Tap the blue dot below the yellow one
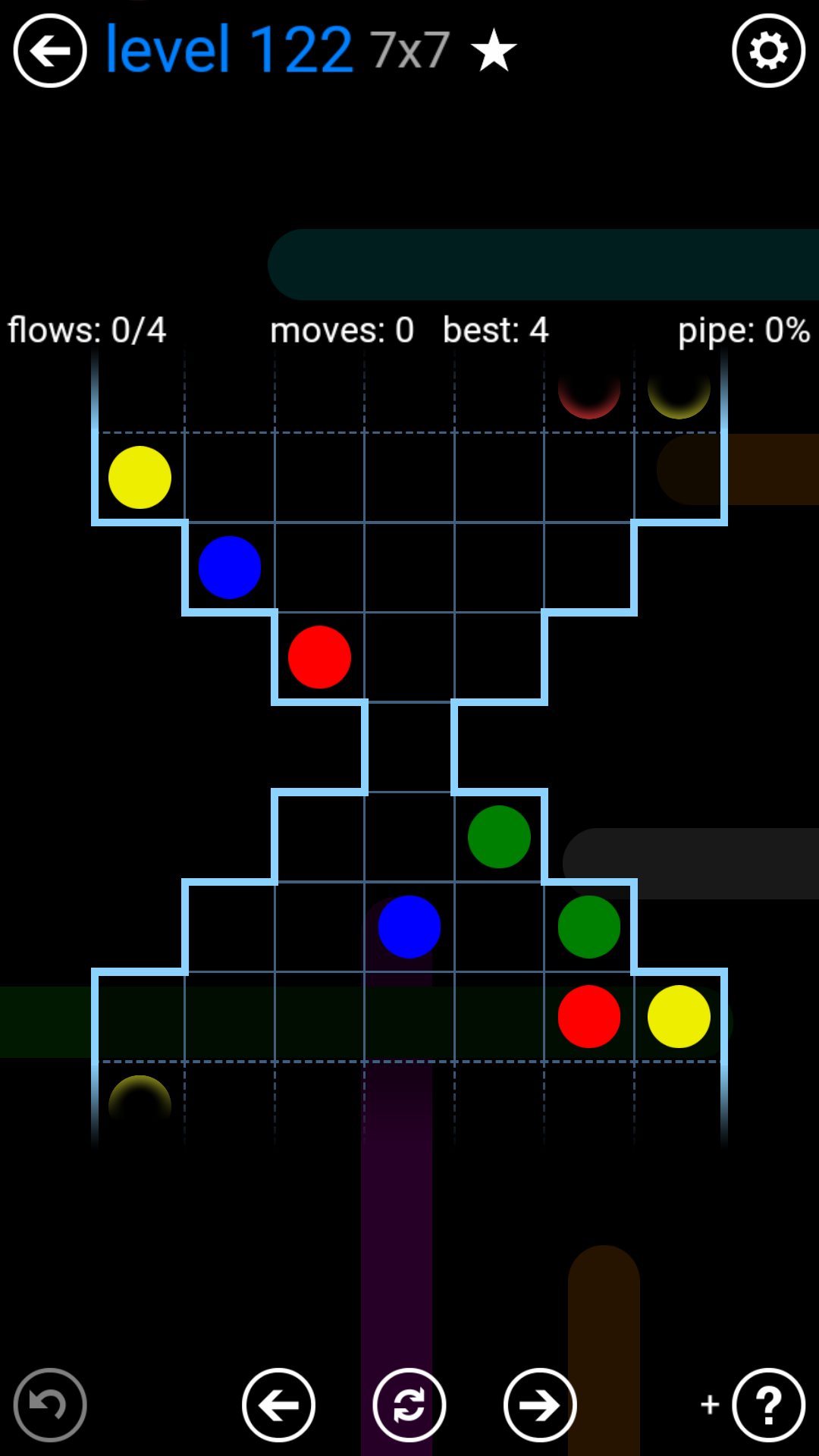This screenshot has width=819, height=1456. click(230, 567)
